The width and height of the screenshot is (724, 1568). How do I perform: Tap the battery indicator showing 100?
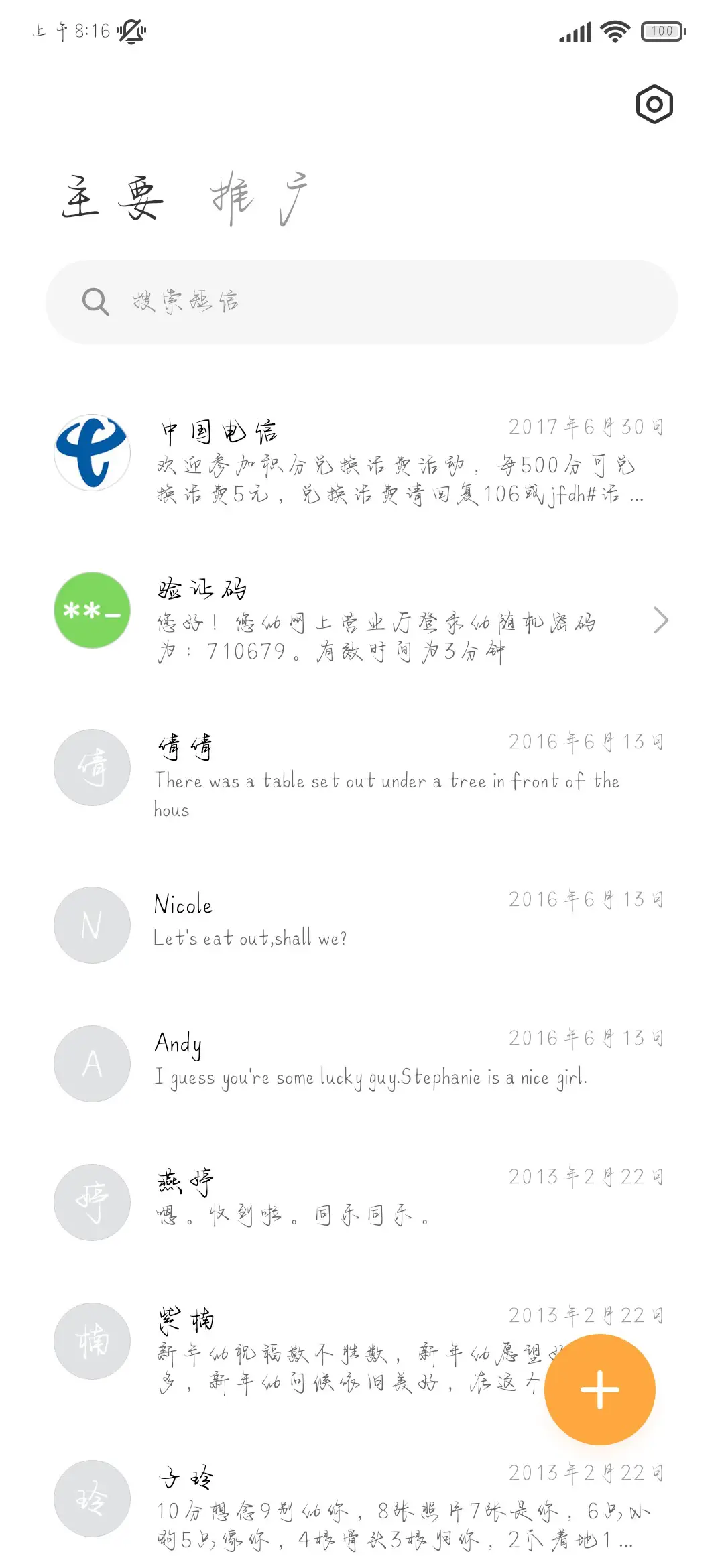click(x=663, y=31)
